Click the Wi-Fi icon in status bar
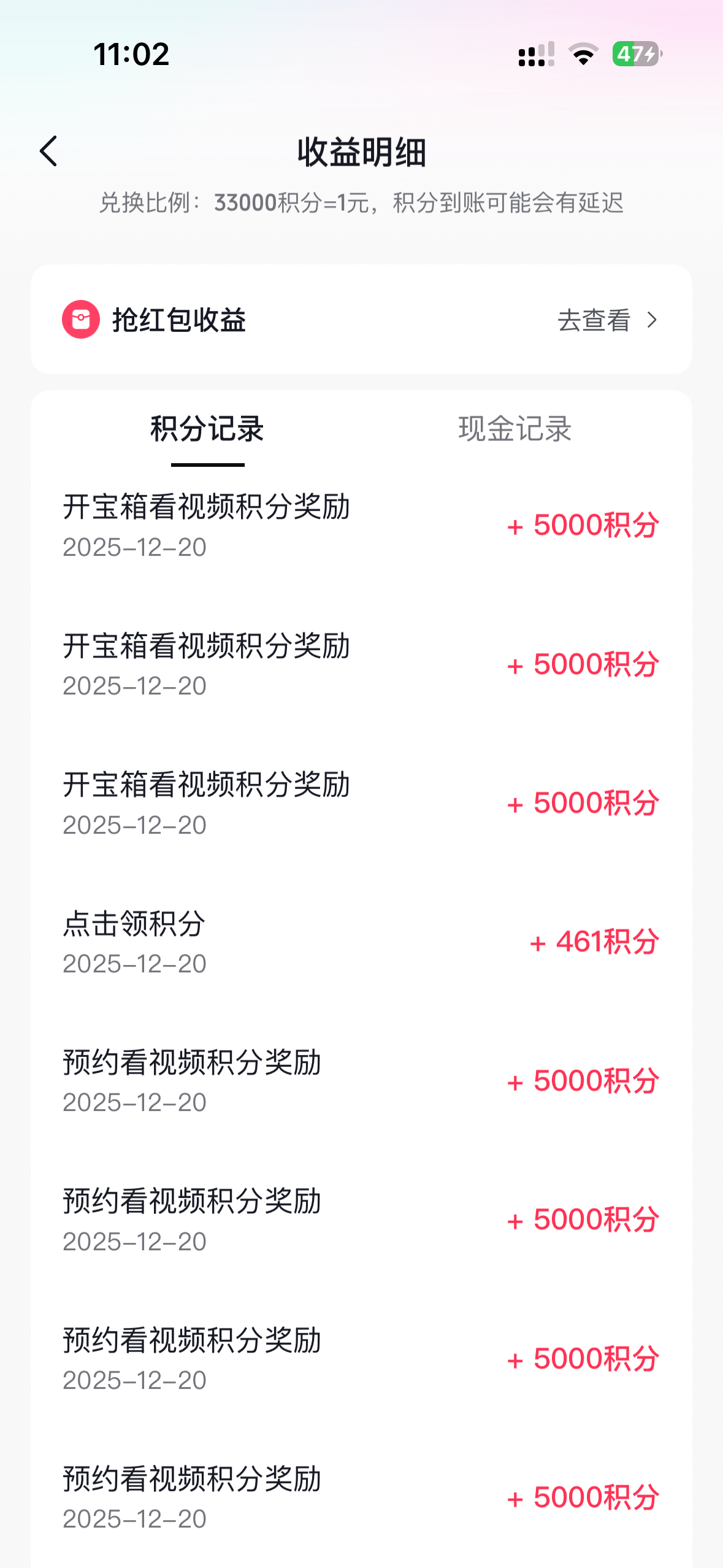 [x=581, y=55]
